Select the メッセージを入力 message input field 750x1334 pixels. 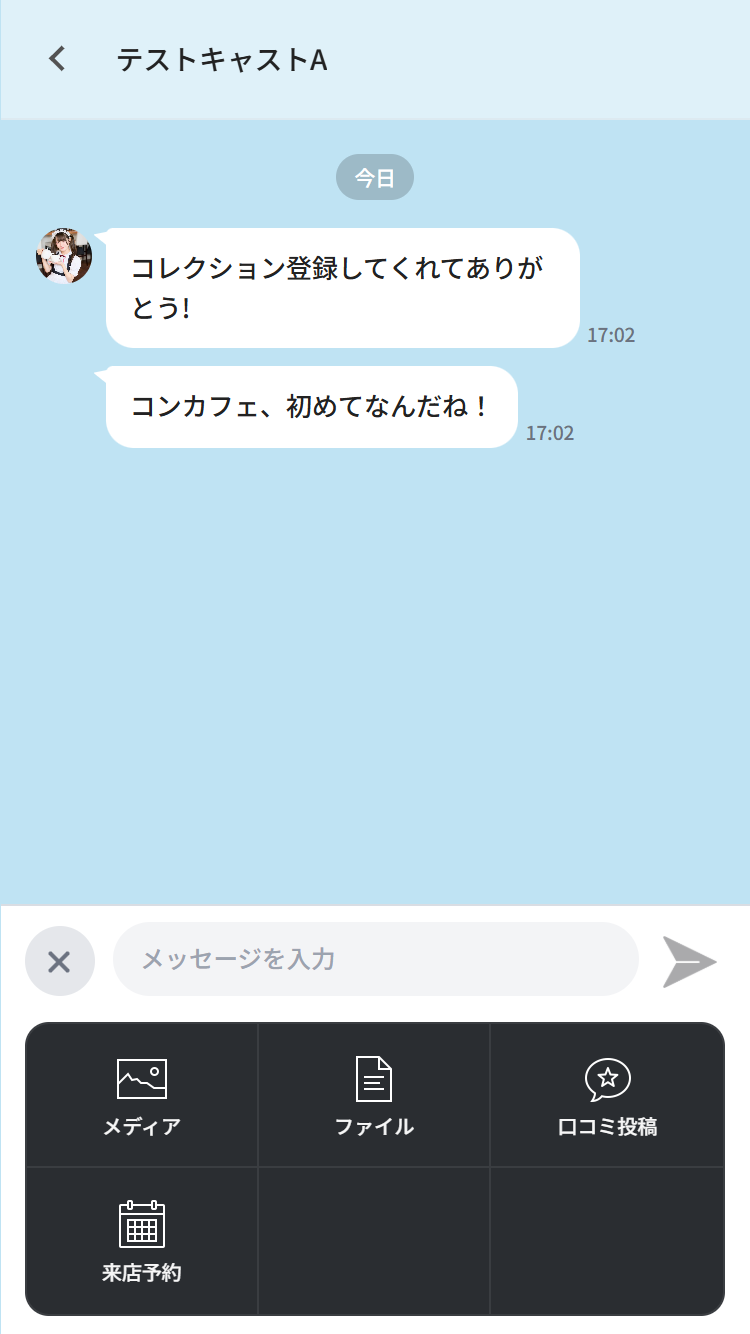375,960
